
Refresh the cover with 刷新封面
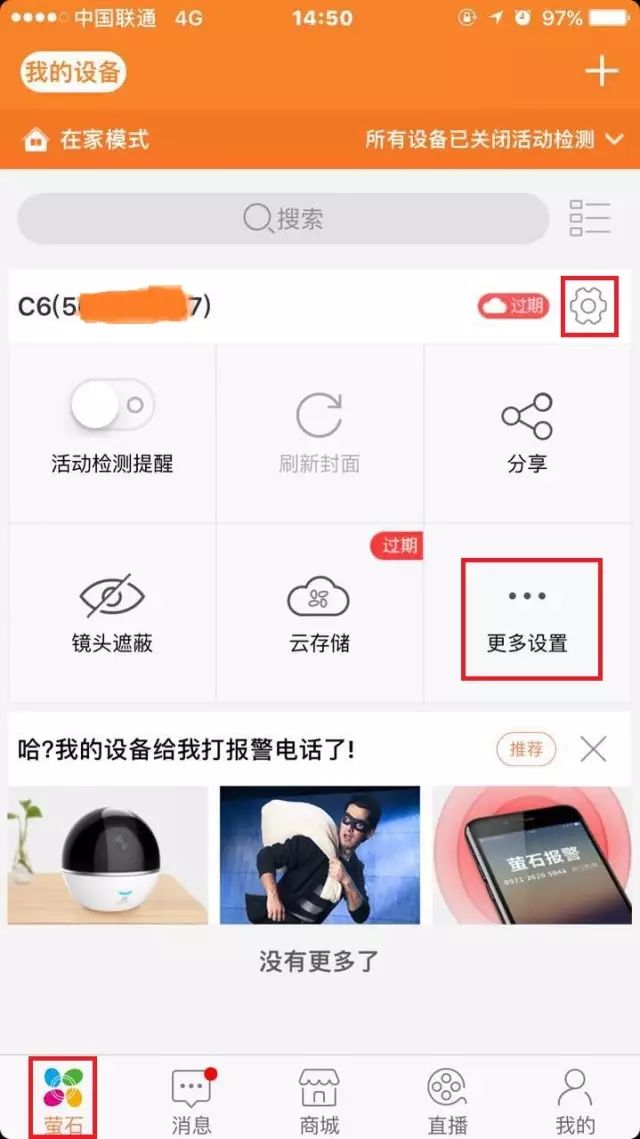[x=319, y=432]
